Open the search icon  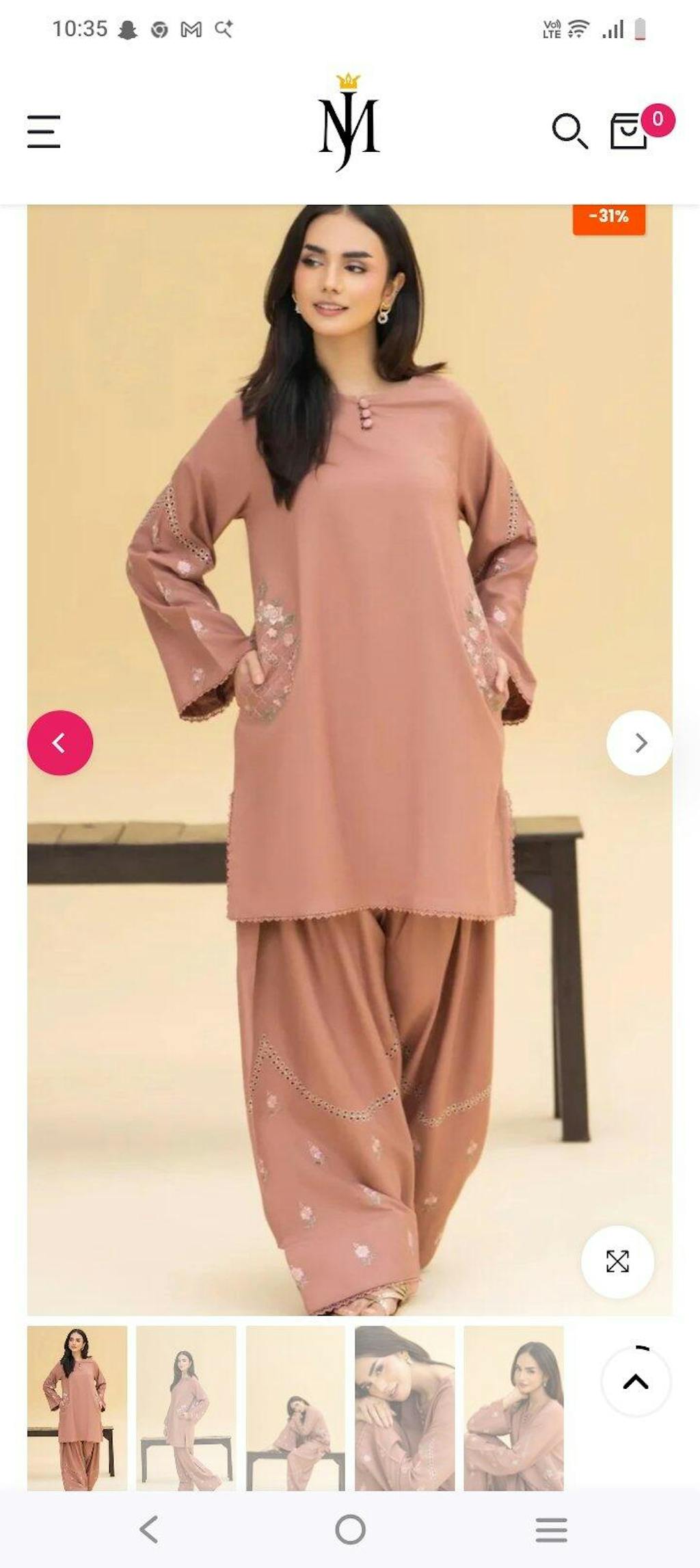click(x=569, y=131)
